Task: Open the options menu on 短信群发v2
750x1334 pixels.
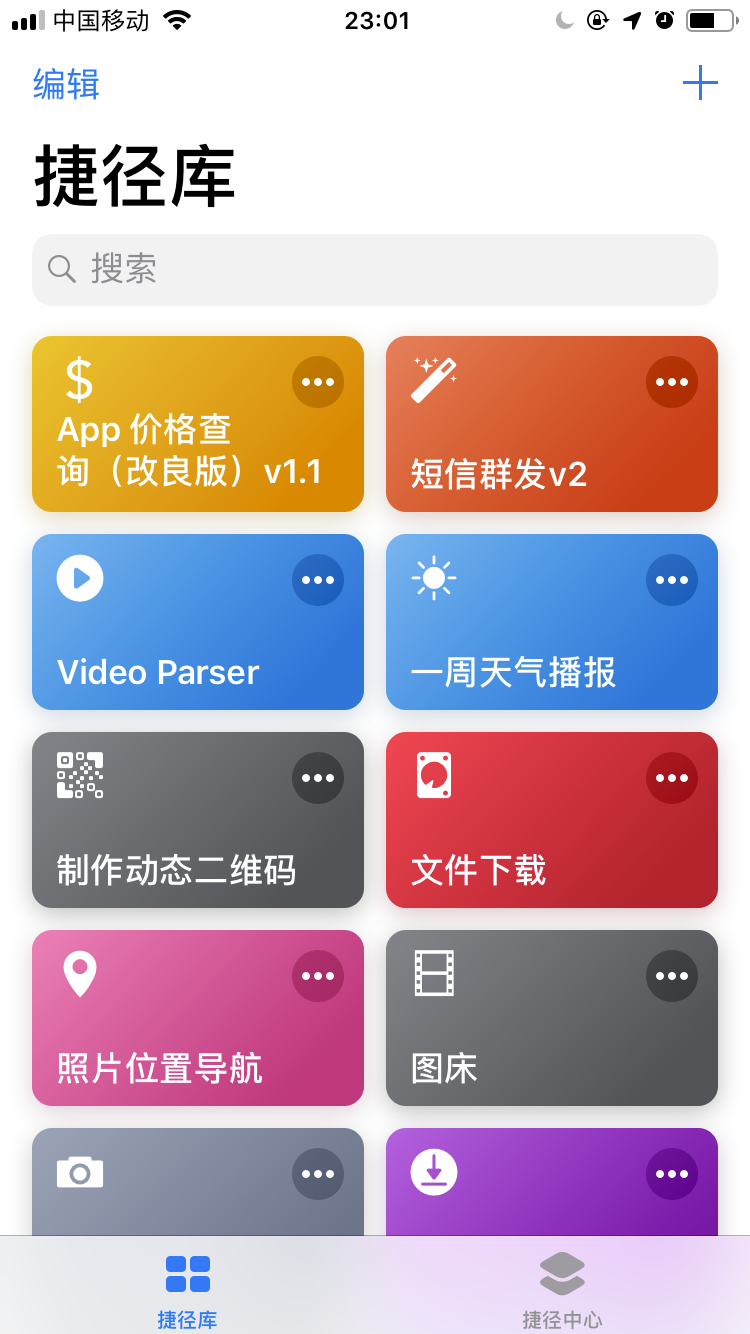Action: 671,382
